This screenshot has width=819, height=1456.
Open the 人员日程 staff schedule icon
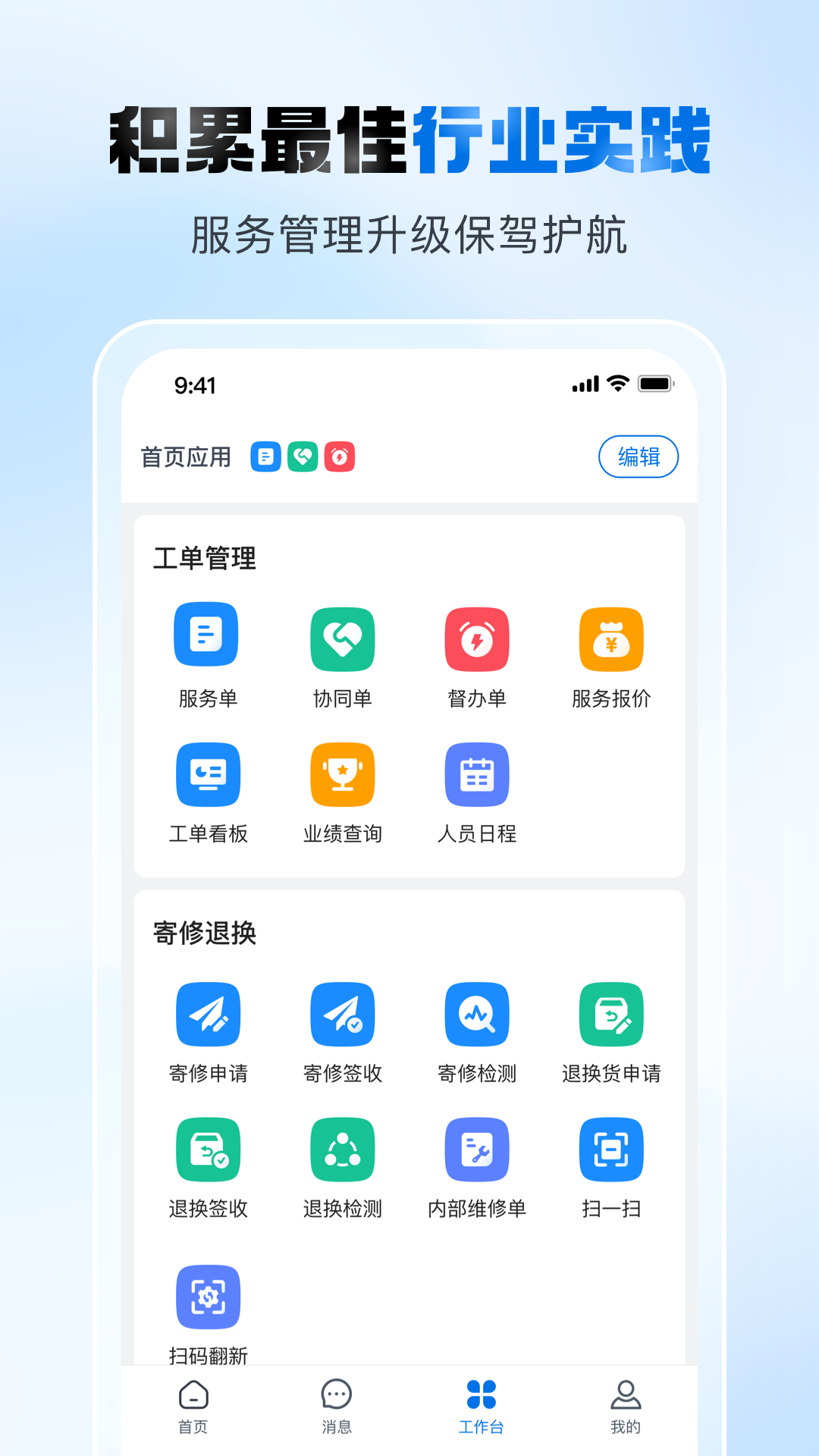tap(475, 775)
